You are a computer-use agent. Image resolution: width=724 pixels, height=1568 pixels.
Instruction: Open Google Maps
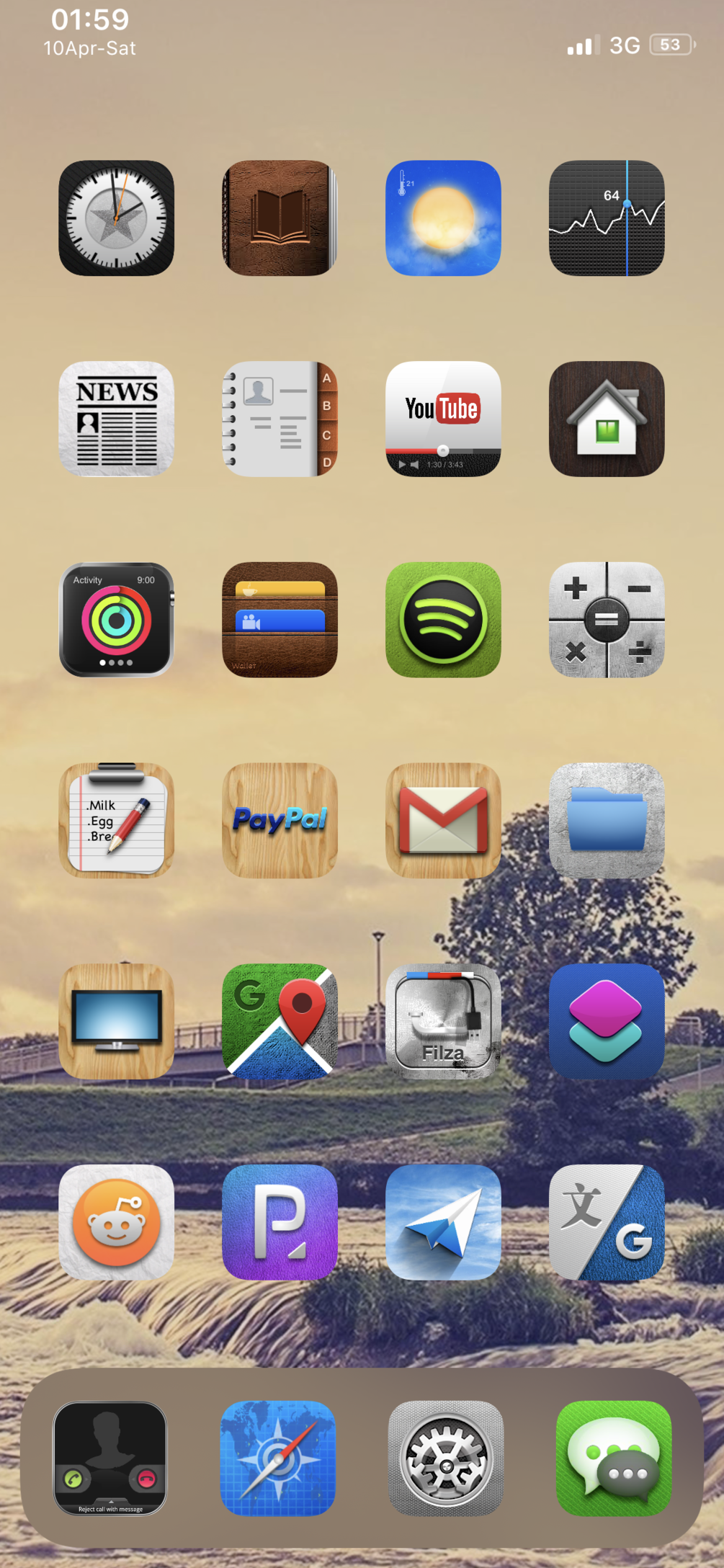pyautogui.click(x=280, y=1021)
